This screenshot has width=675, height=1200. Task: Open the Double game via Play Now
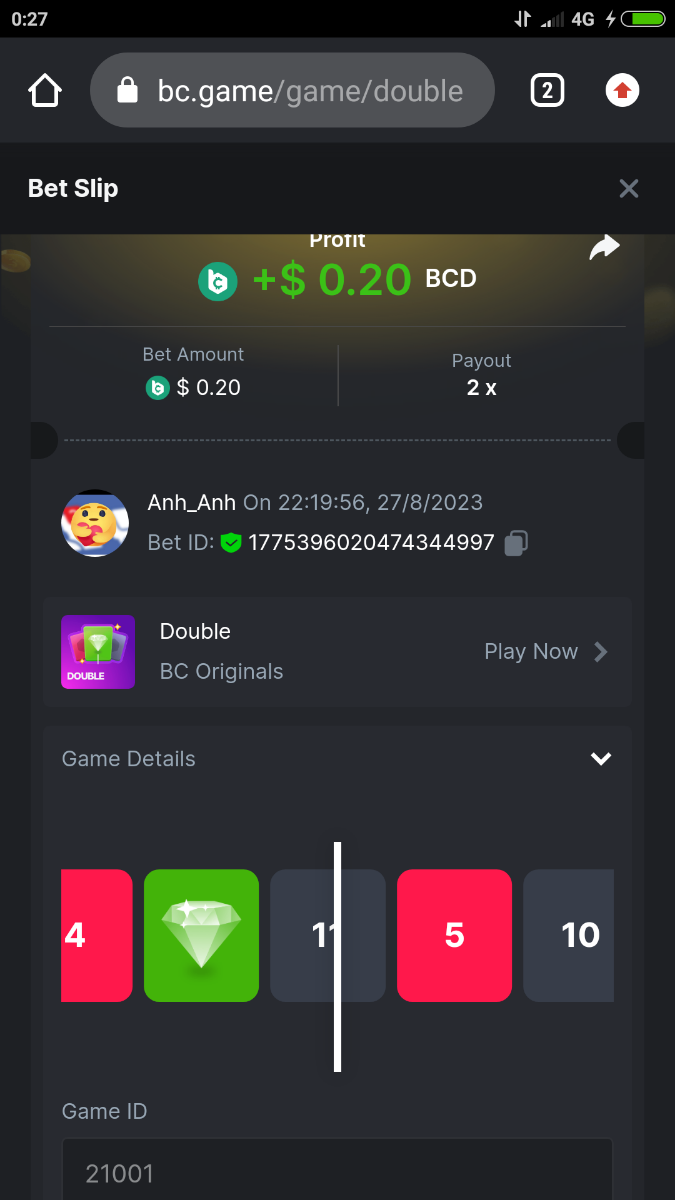545,652
